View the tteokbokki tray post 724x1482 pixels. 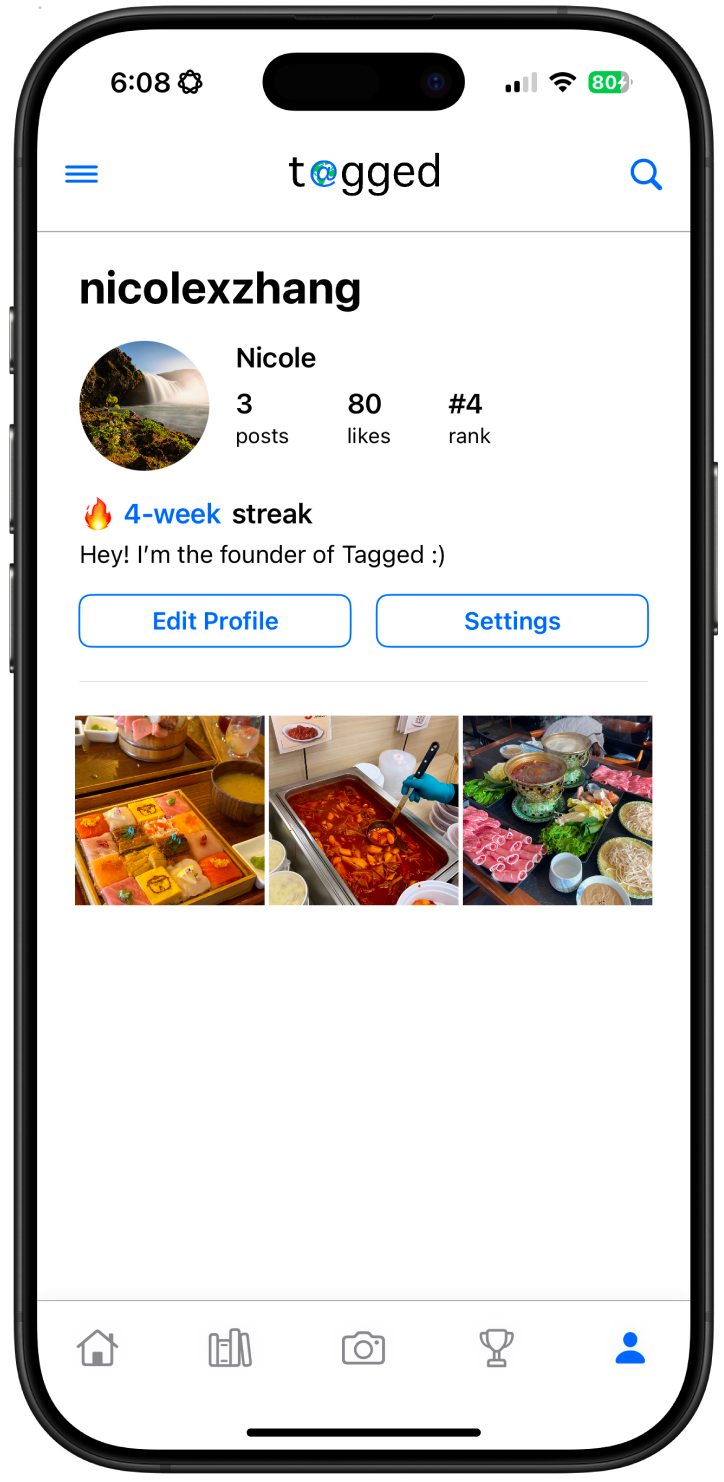364,810
